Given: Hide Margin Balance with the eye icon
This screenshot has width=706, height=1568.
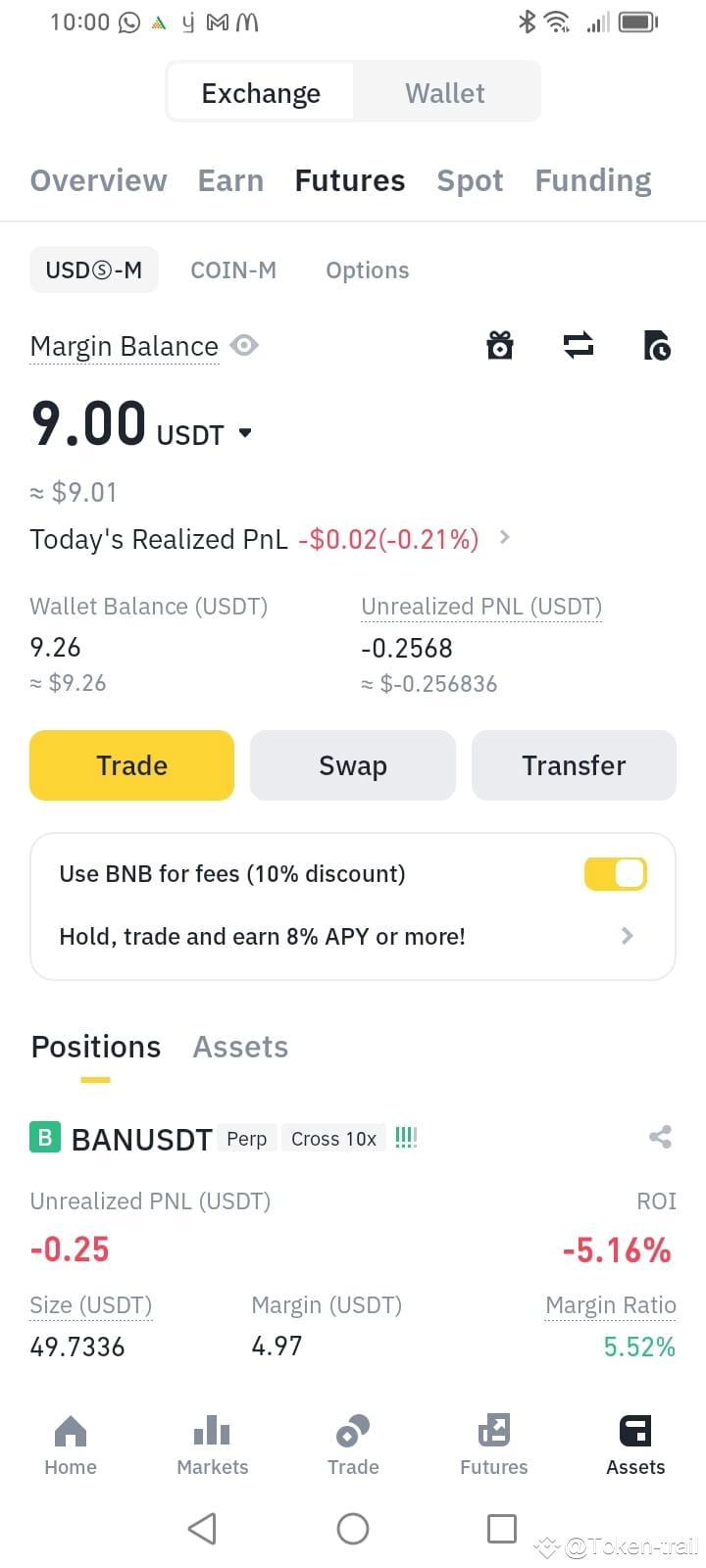Looking at the screenshot, I should click(x=244, y=345).
